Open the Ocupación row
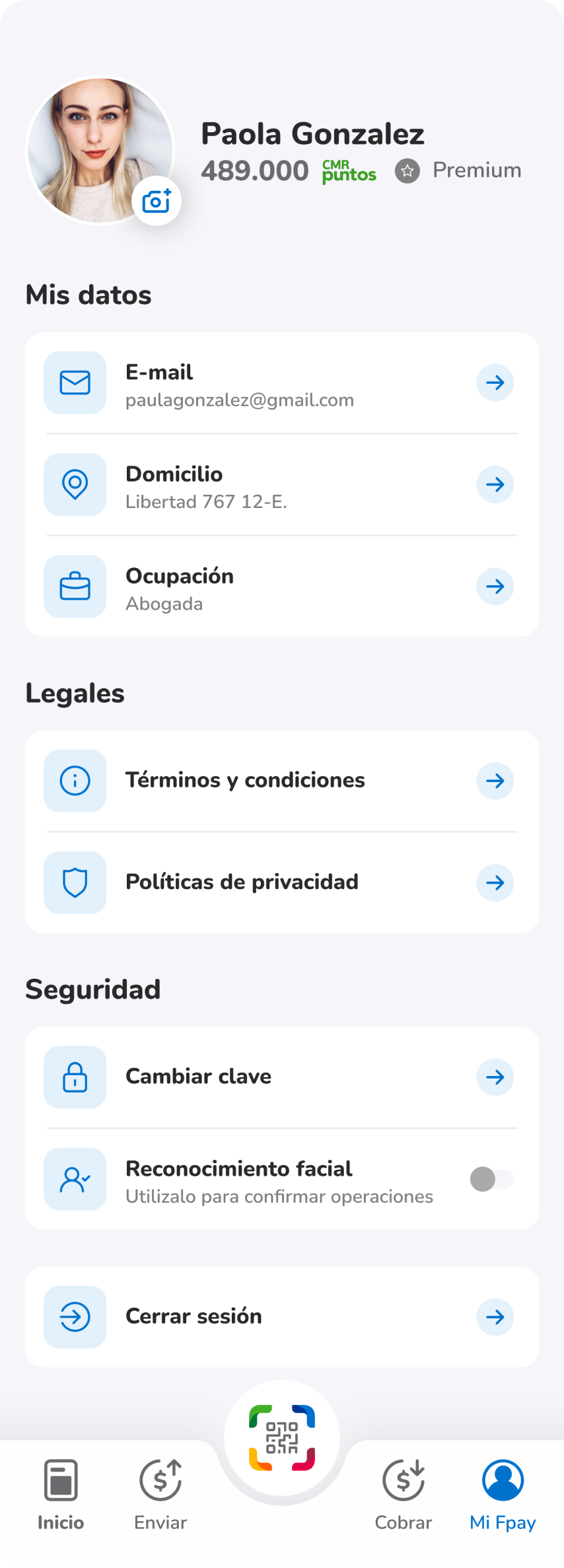Image resolution: width=564 pixels, height=1568 pixels. click(282, 587)
